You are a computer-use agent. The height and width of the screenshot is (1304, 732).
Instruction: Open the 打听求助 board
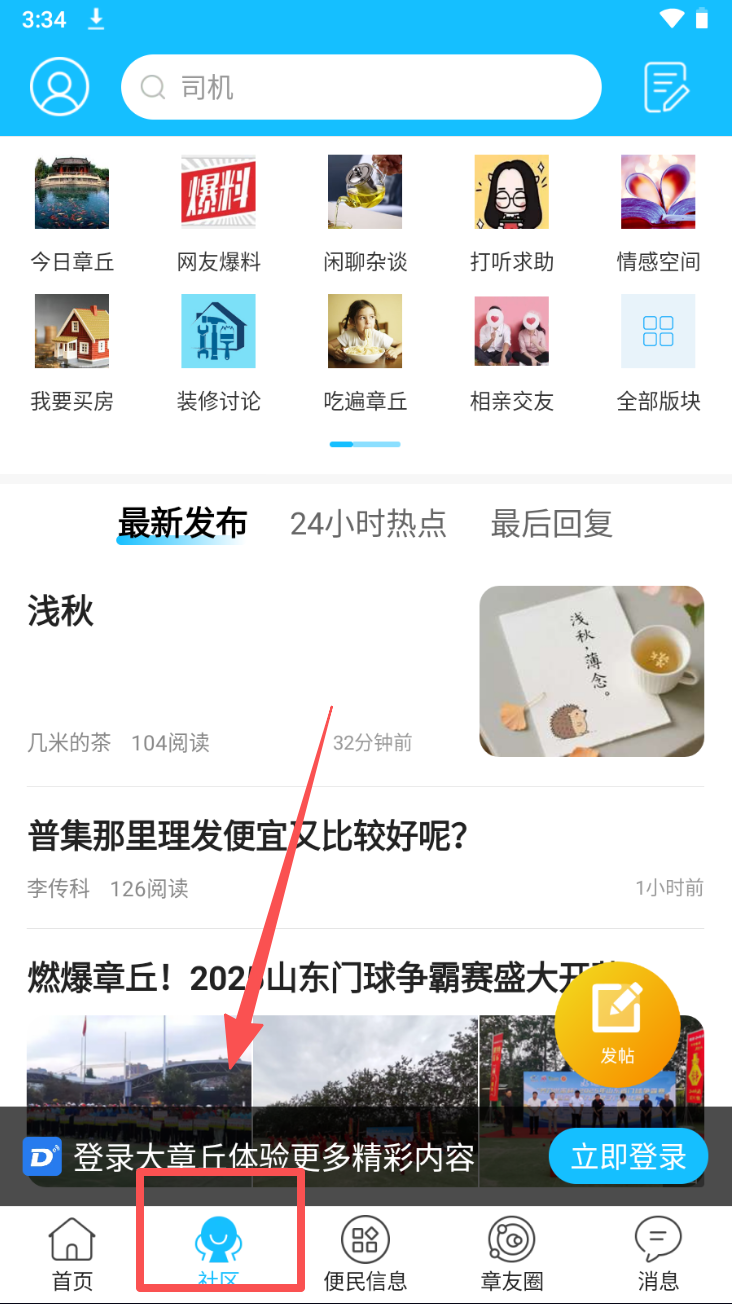click(x=511, y=213)
